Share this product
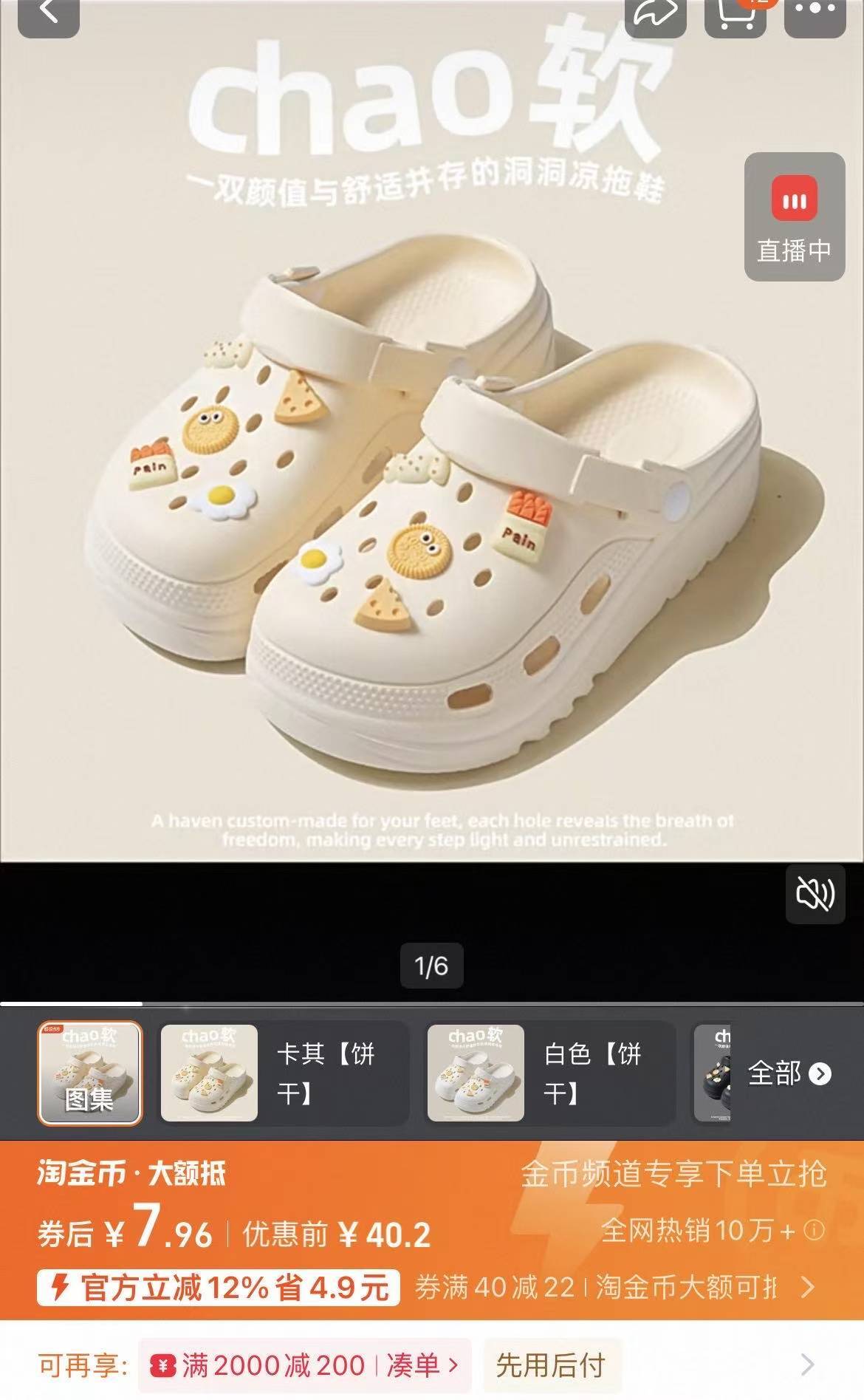 coord(655,15)
